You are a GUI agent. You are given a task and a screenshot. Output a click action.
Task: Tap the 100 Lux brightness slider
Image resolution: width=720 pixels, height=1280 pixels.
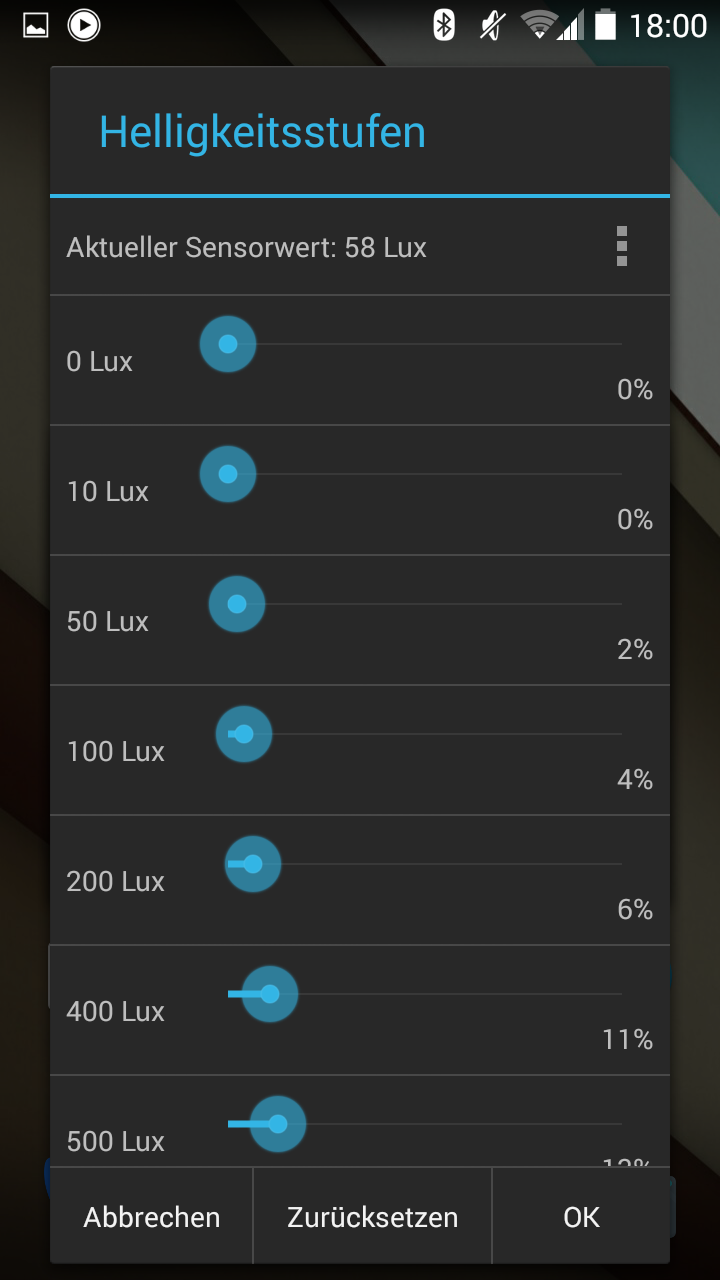(x=425, y=734)
